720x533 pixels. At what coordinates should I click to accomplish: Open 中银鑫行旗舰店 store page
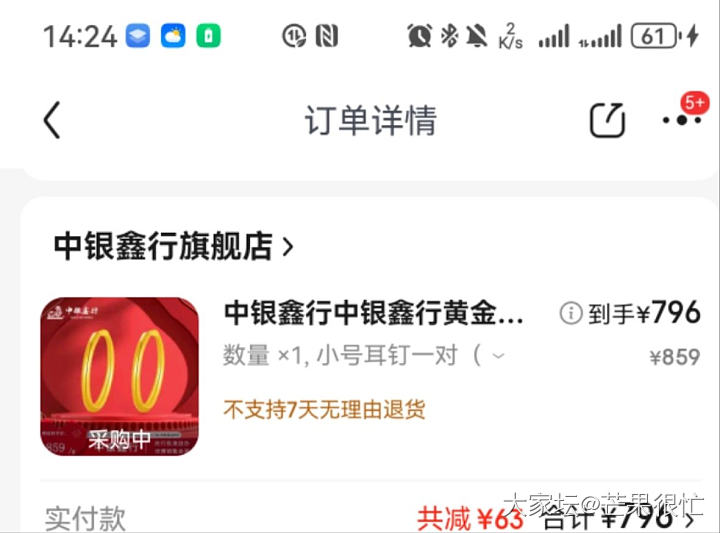tap(173, 246)
